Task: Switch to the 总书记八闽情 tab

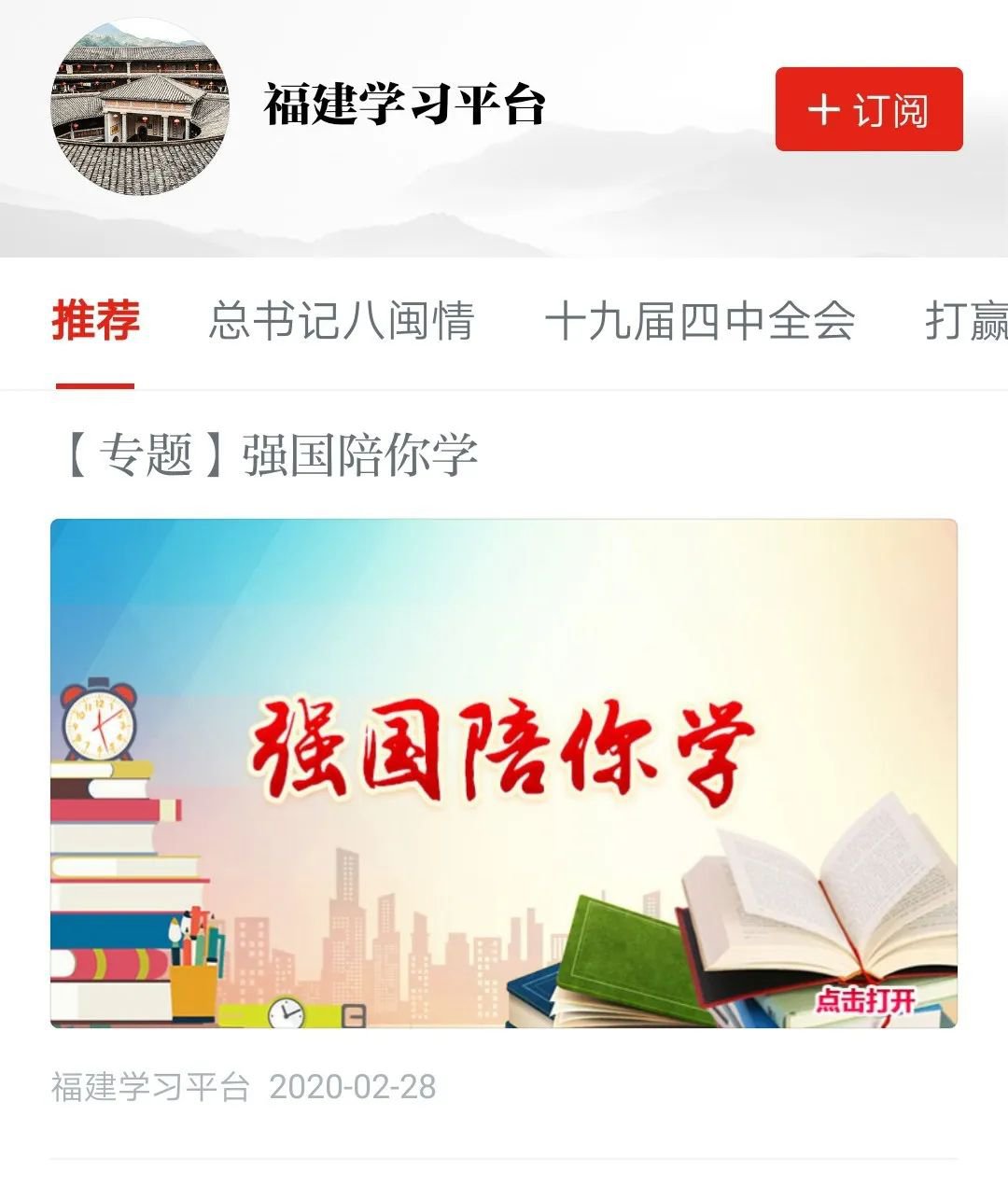Action: coord(341,321)
